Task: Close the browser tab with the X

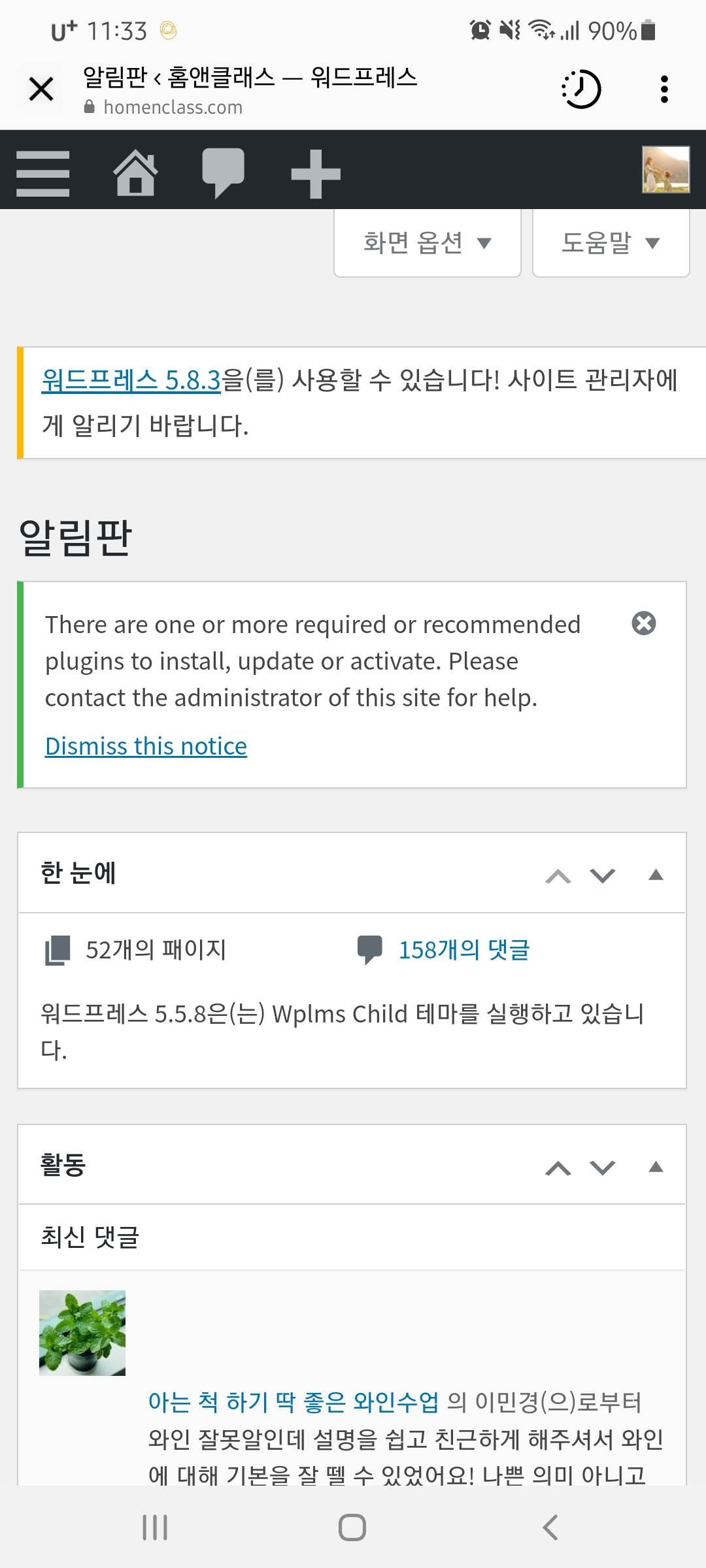Action: pos(41,89)
